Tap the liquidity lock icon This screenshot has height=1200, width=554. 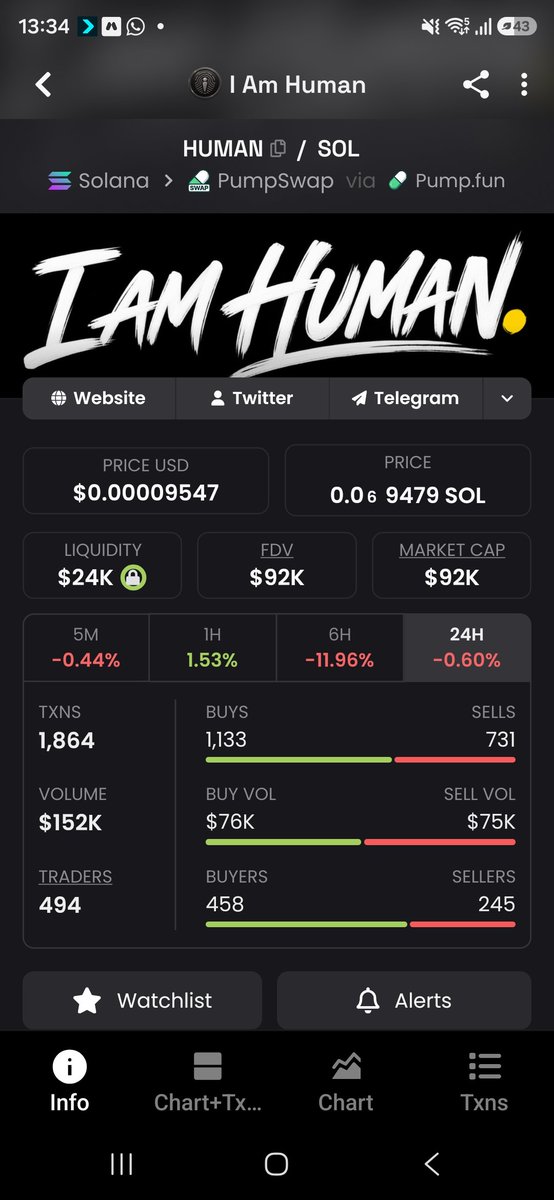click(134, 577)
